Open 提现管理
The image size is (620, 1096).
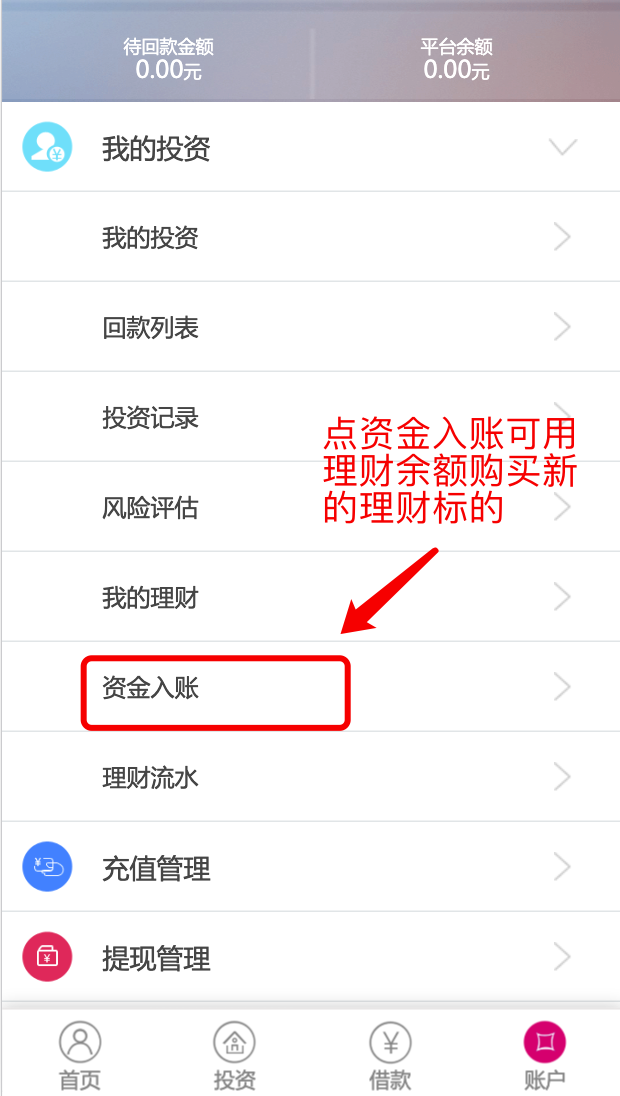coord(310,957)
